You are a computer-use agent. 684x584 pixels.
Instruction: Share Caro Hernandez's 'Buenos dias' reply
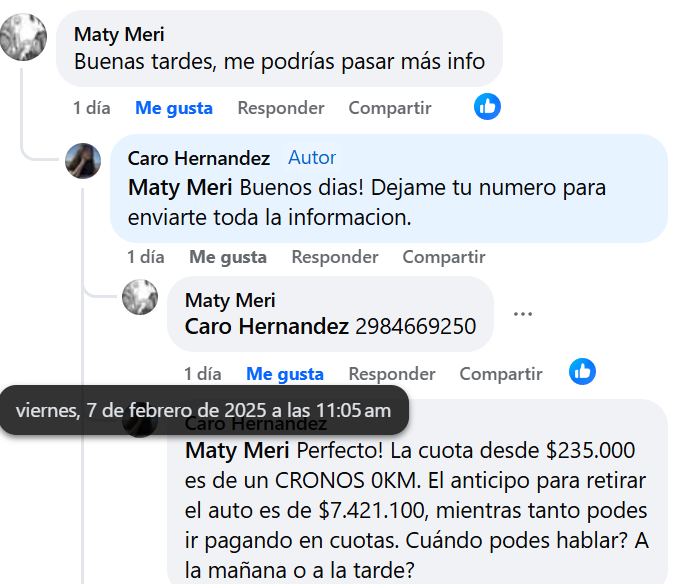pyautogui.click(x=443, y=257)
